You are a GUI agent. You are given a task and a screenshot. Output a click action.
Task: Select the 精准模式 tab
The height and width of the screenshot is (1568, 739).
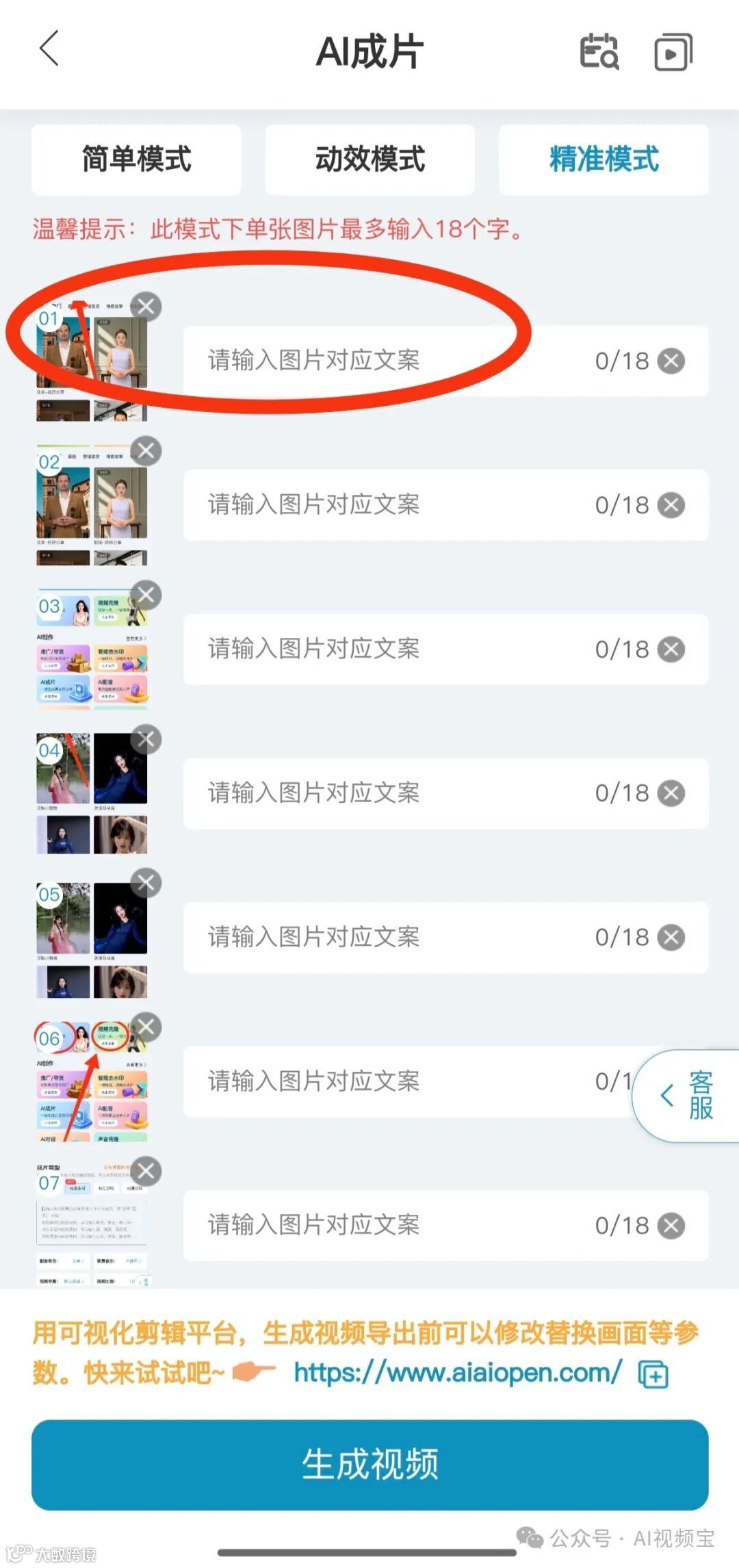[603, 159]
